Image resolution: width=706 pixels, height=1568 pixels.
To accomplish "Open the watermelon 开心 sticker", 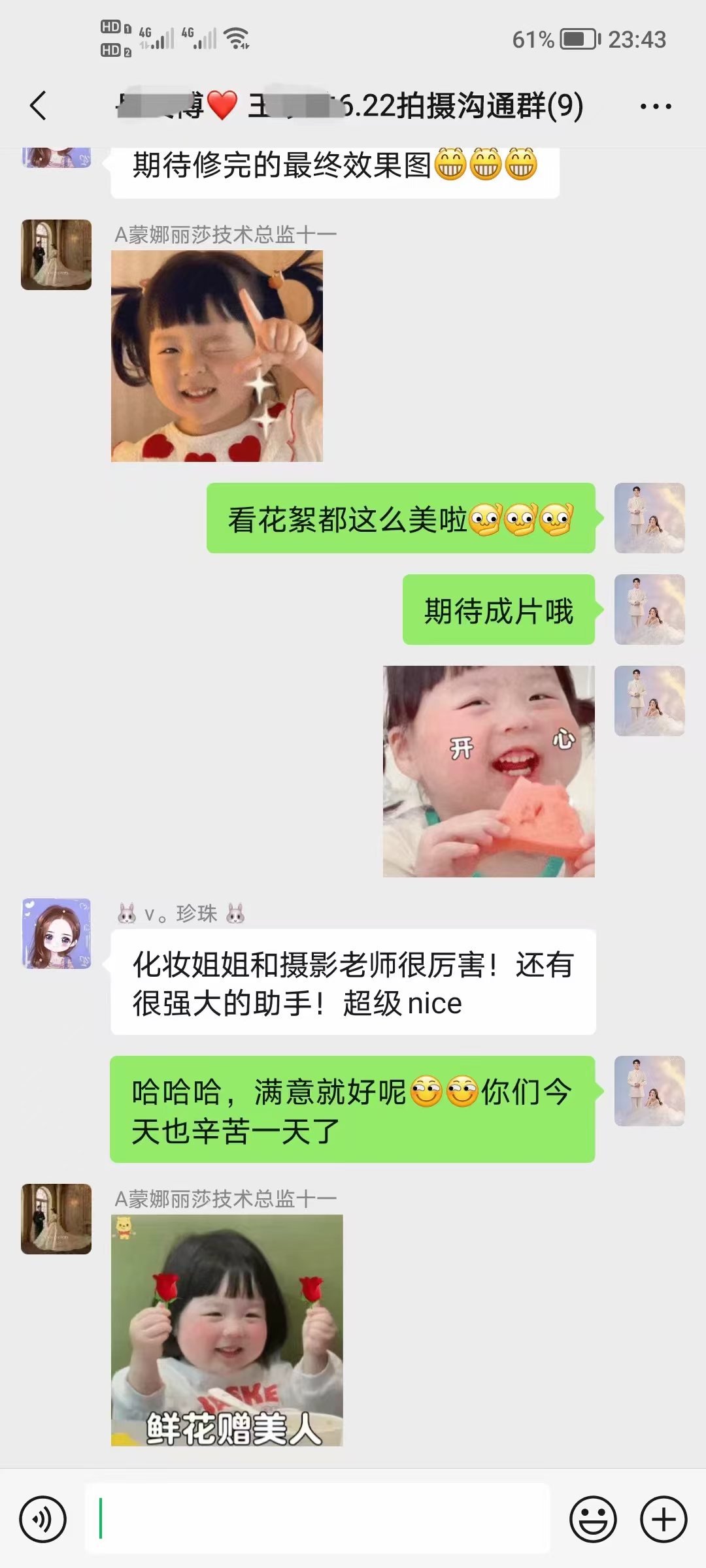I will coord(489,772).
